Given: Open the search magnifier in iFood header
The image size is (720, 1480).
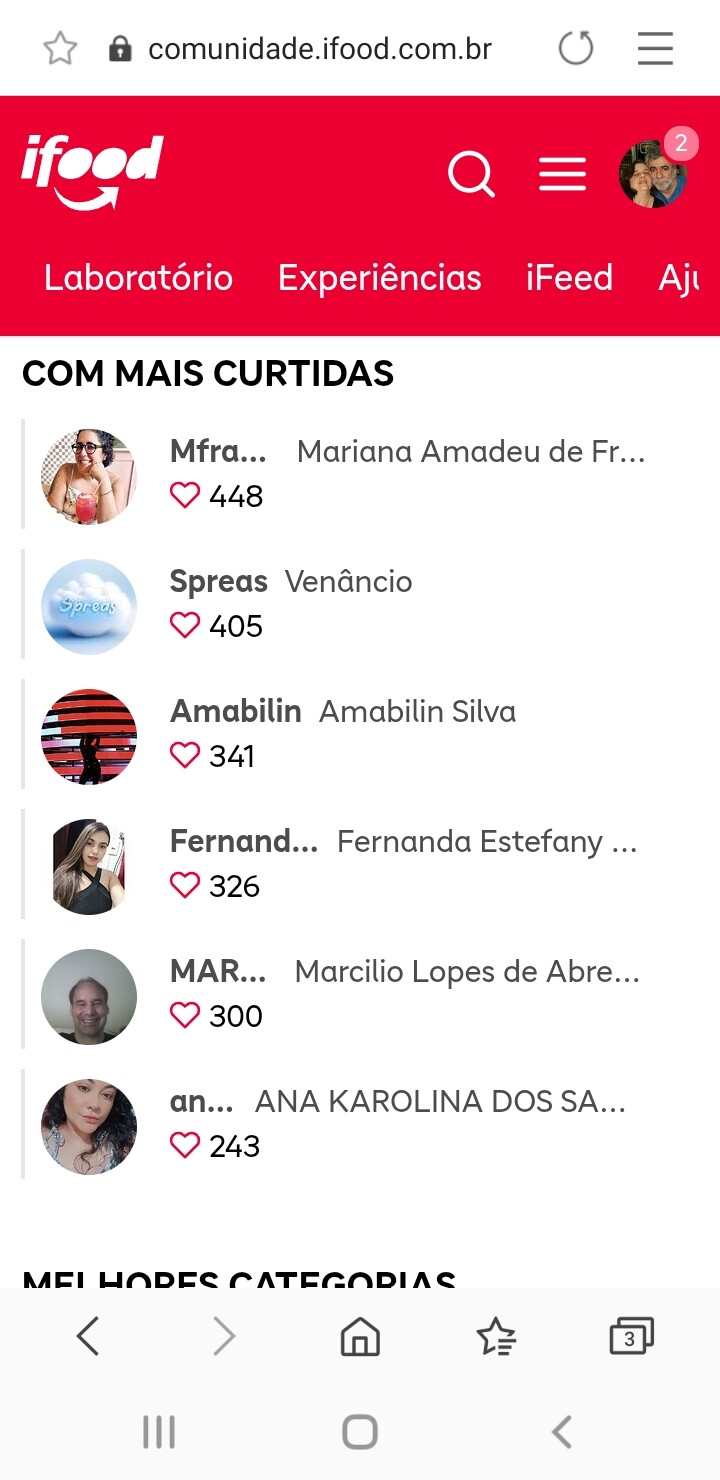Looking at the screenshot, I should click(471, 175).
